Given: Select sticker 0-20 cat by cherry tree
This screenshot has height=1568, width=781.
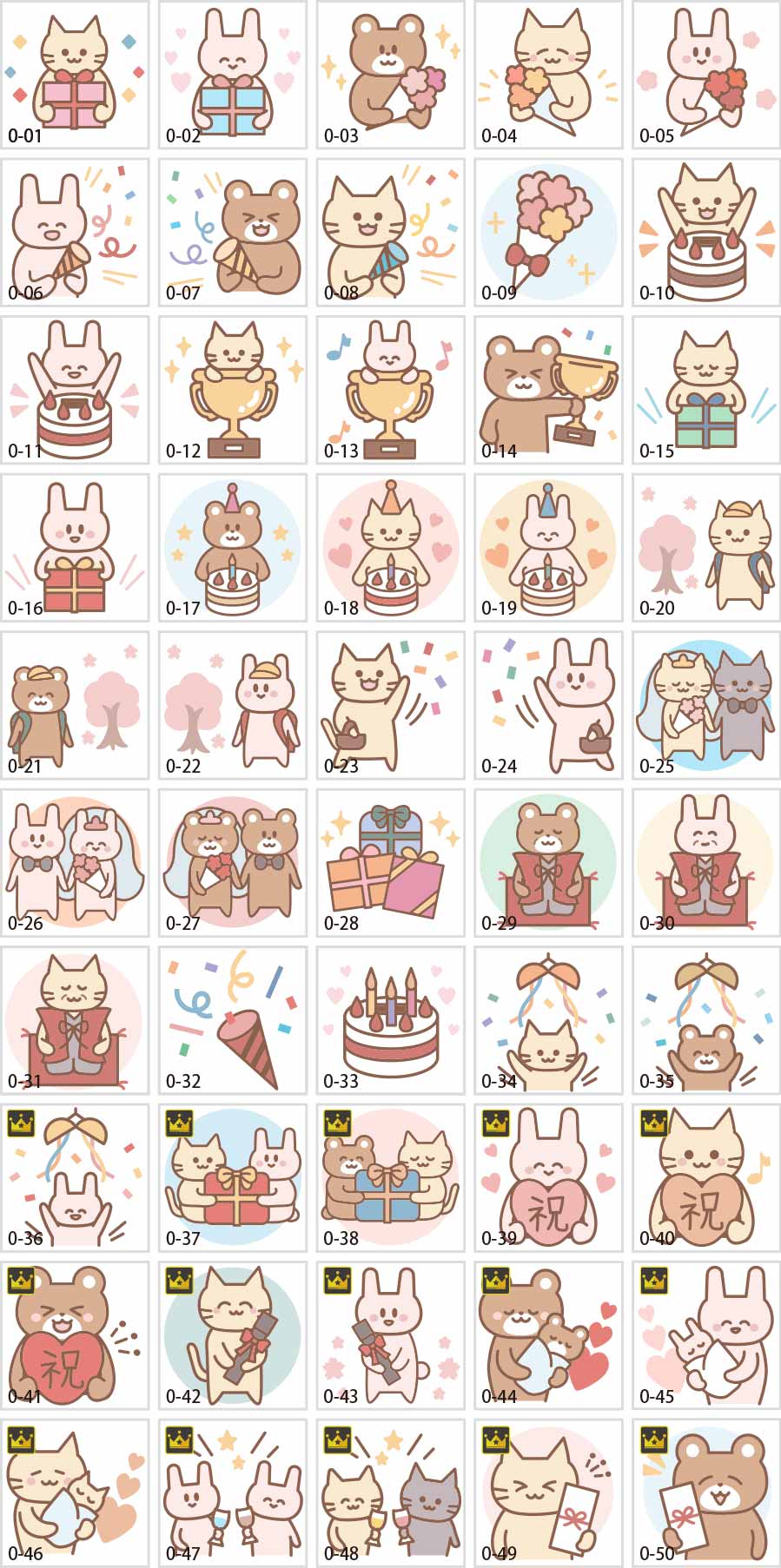Looking at the screenshot, I should tap(705, 547).
